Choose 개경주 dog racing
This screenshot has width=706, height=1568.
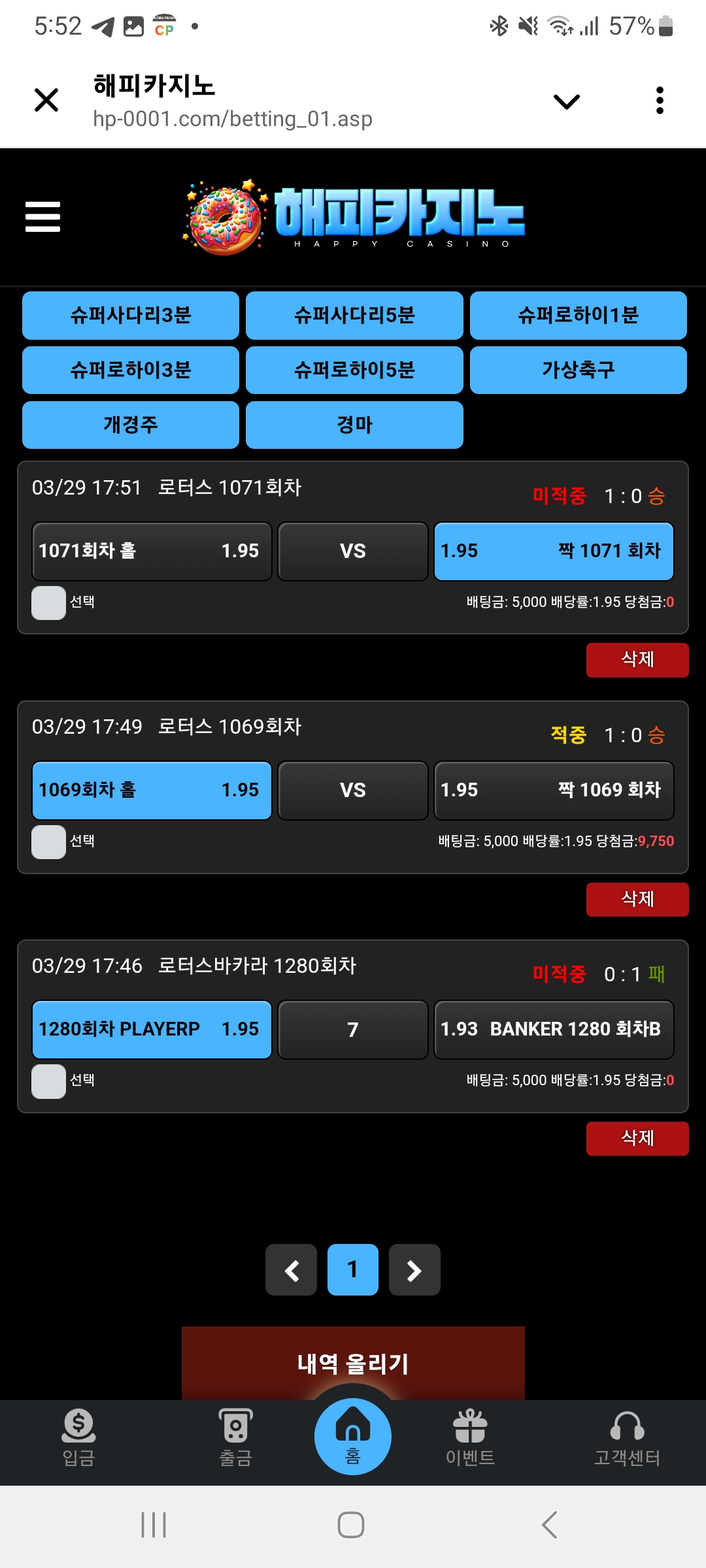tap(131, 425)
